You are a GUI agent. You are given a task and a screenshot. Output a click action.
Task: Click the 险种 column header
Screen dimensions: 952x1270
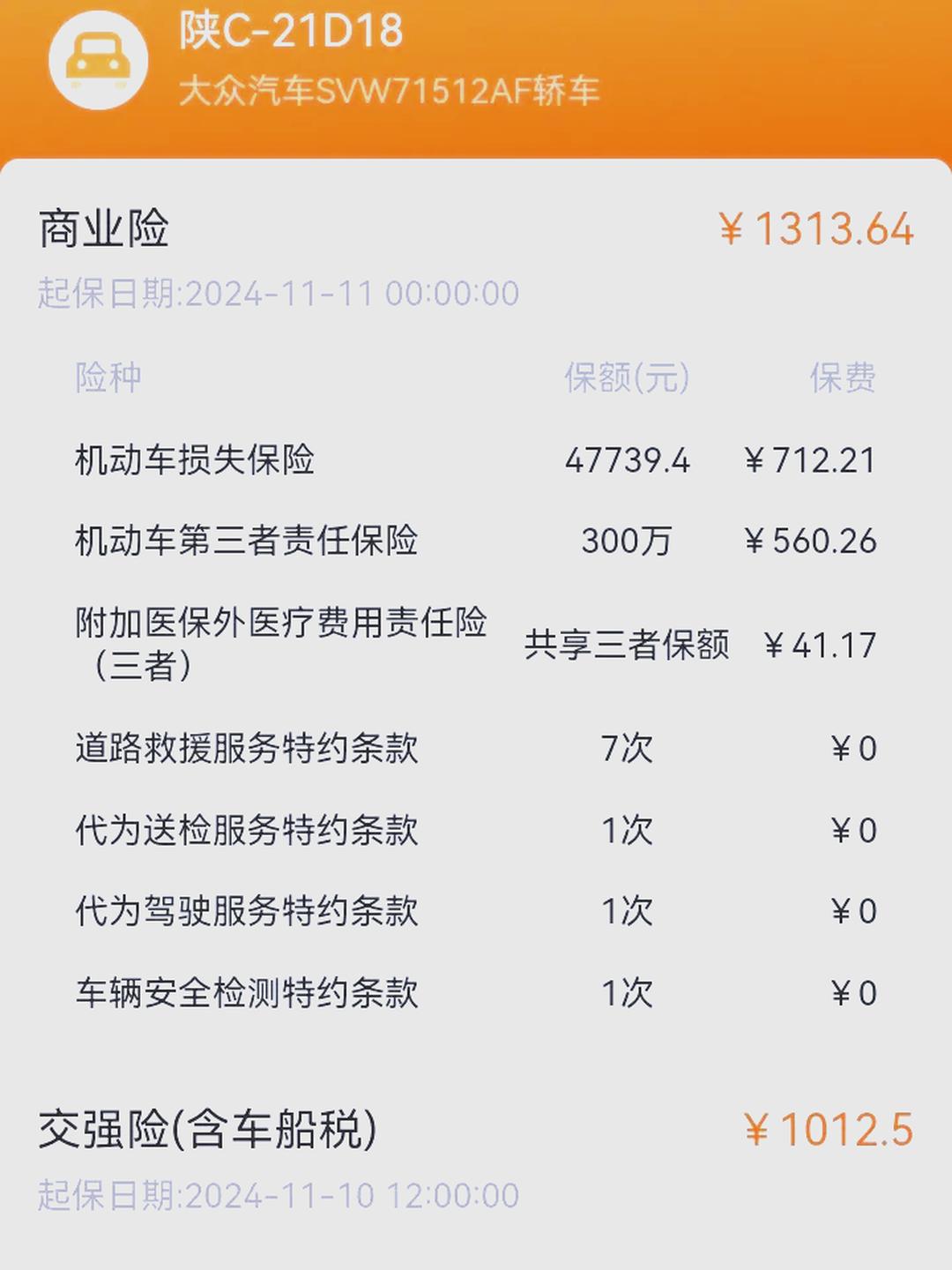click(x=103, y=379)
